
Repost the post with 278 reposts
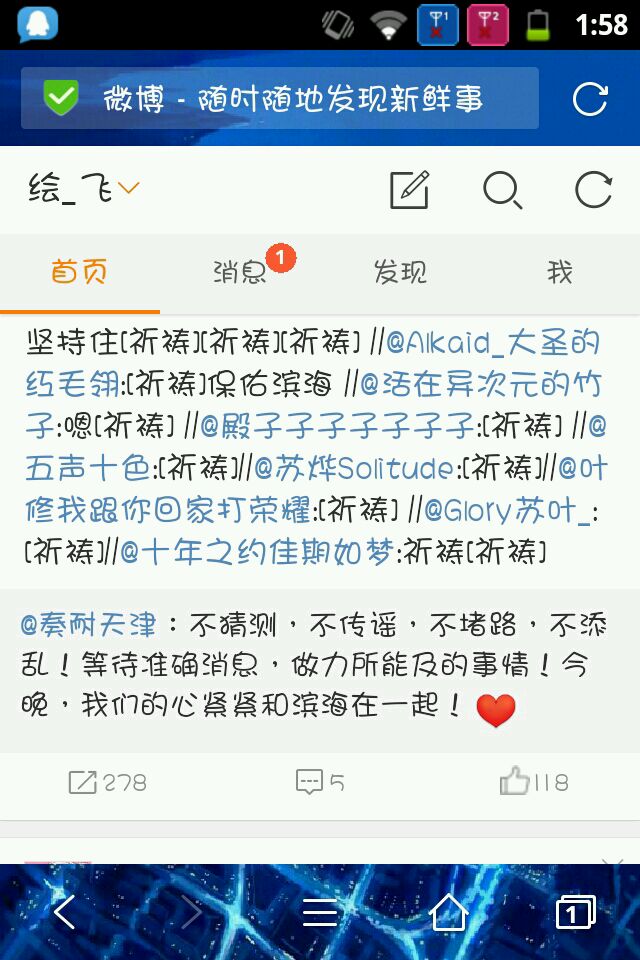coord(107,782)
